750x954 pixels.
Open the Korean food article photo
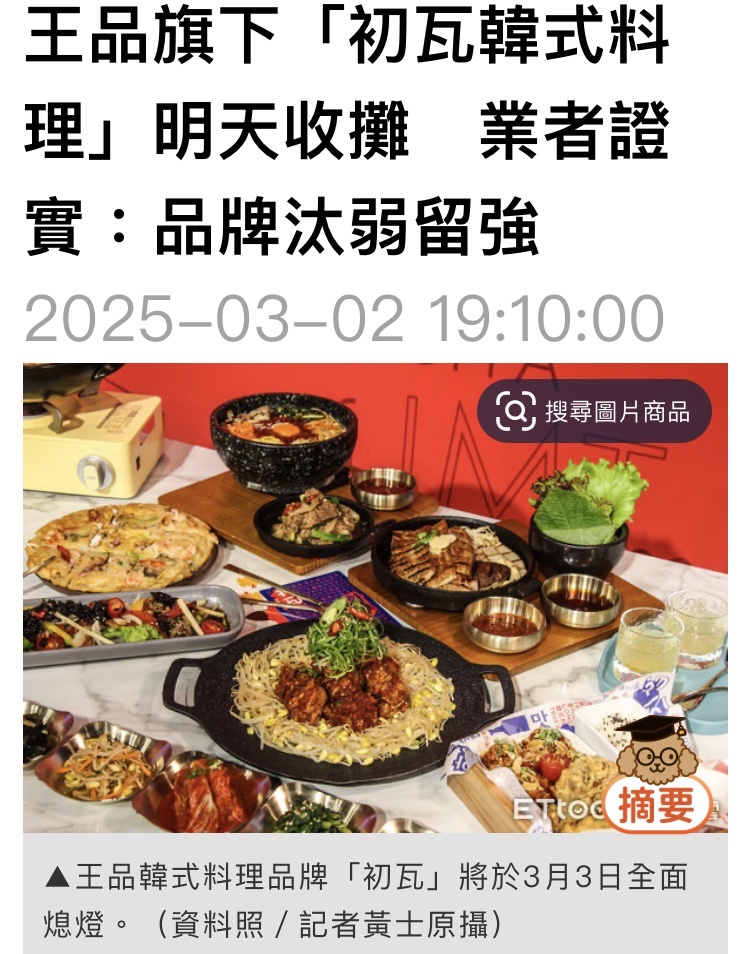(330, 620)
